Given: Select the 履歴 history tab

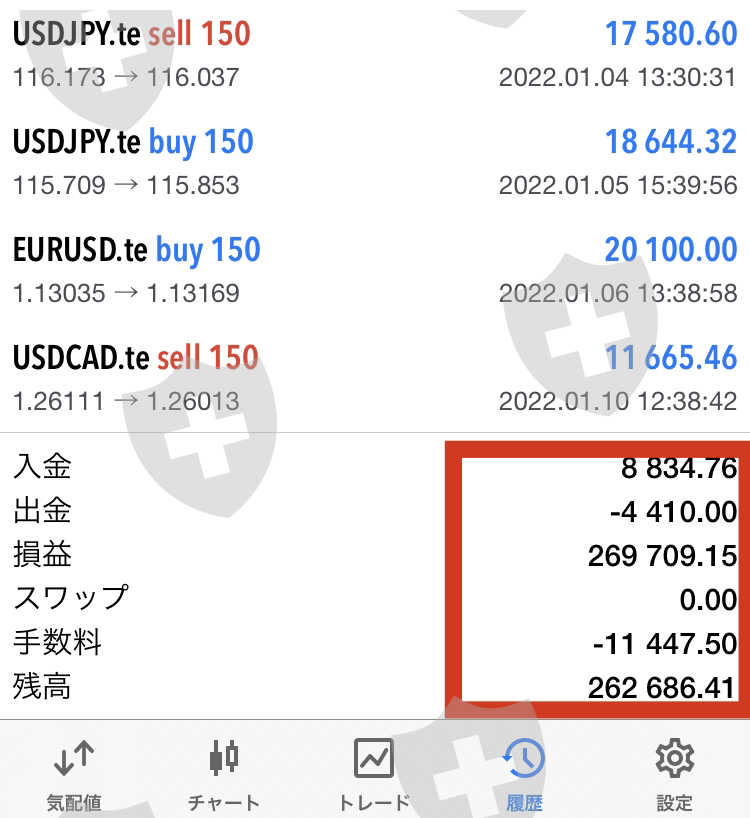Looking at the screenshot, I should tap(524, 772).
